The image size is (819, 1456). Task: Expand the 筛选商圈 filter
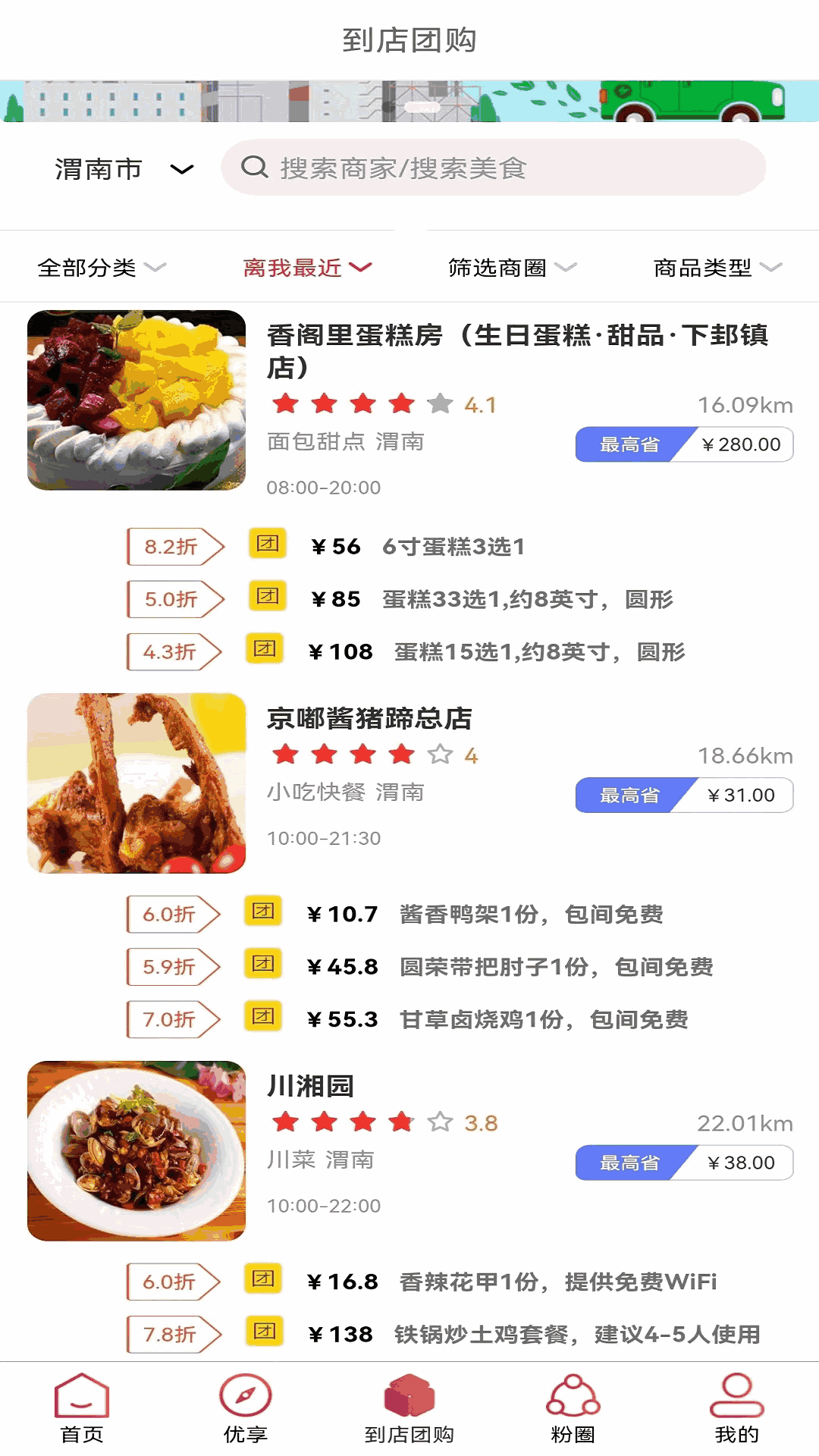512,268
